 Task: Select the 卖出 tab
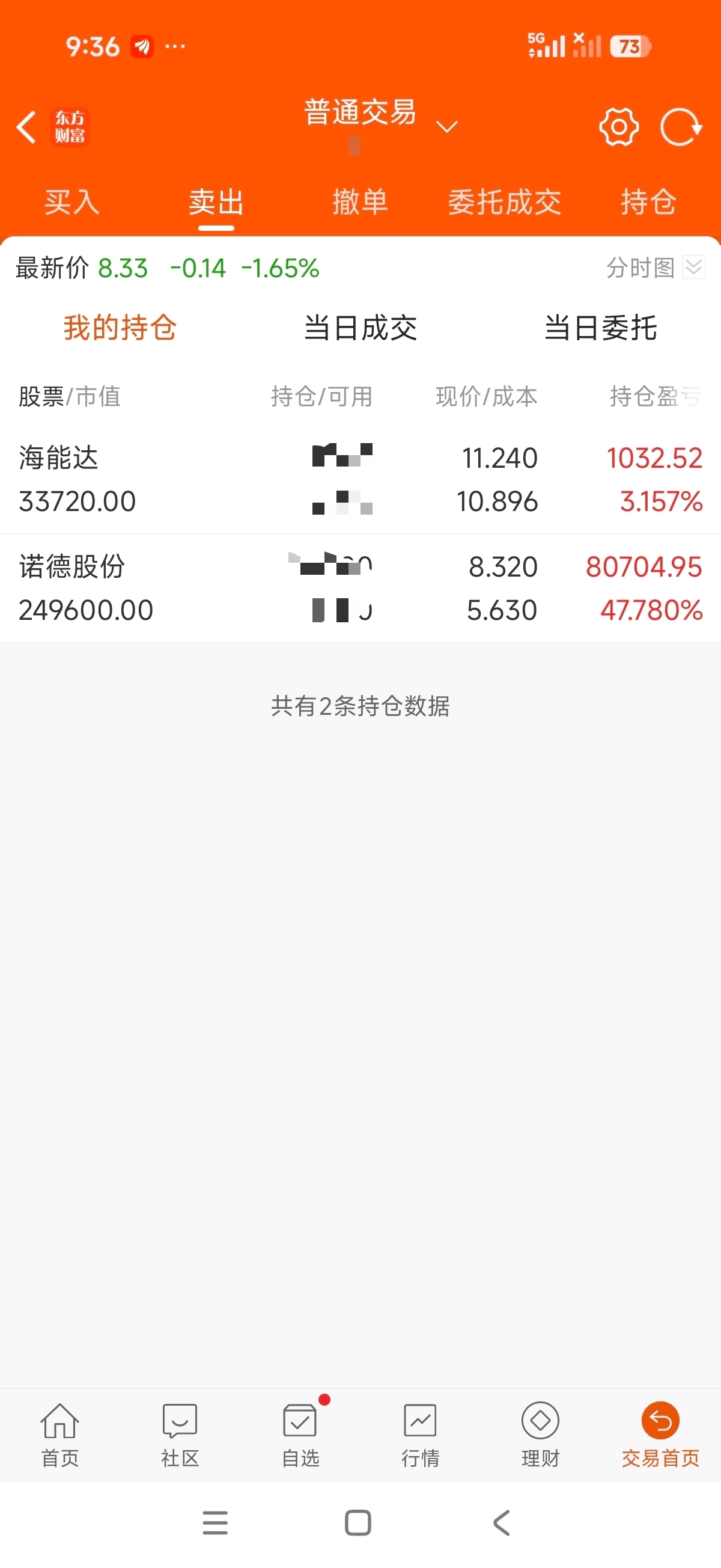(216, 202)
